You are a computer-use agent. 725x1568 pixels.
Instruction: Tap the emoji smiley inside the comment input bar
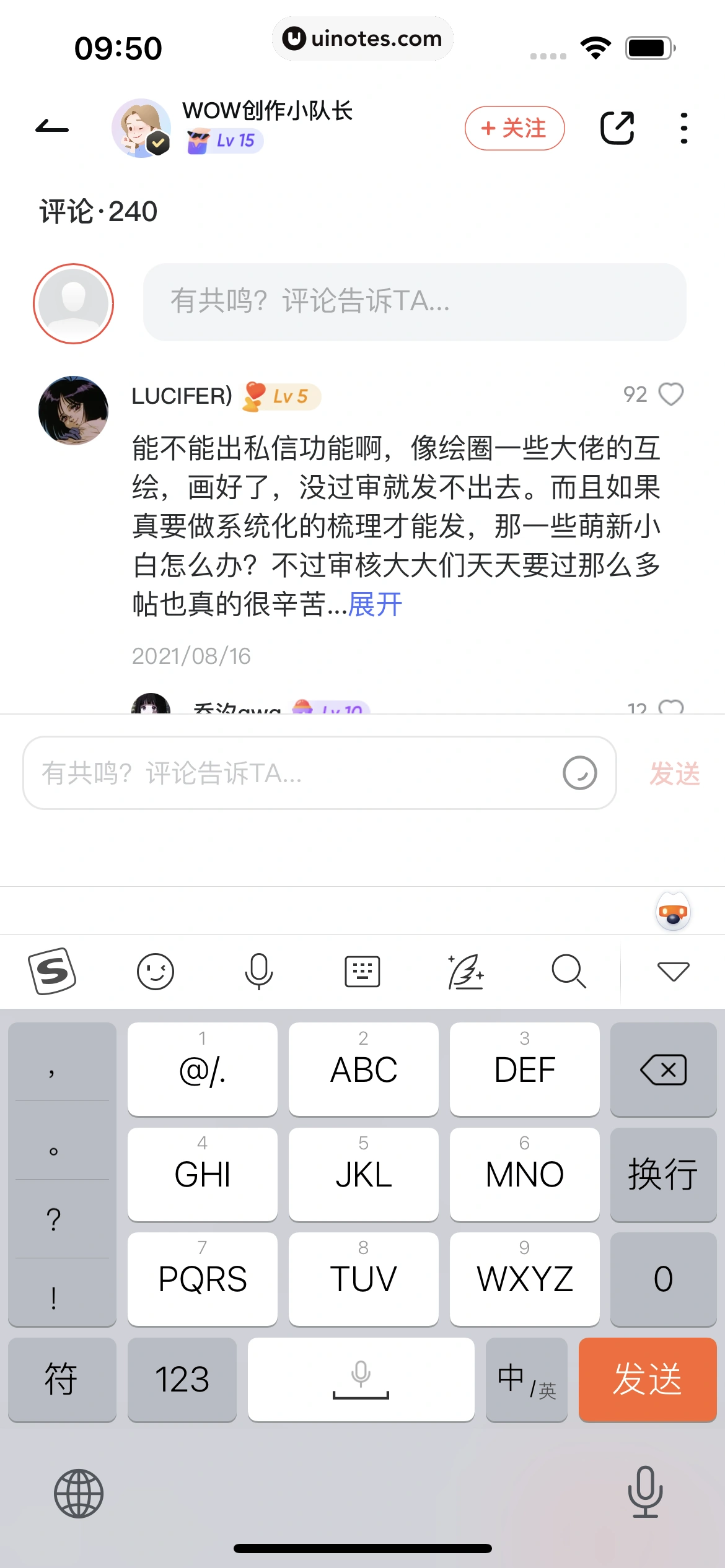point(578,773)
